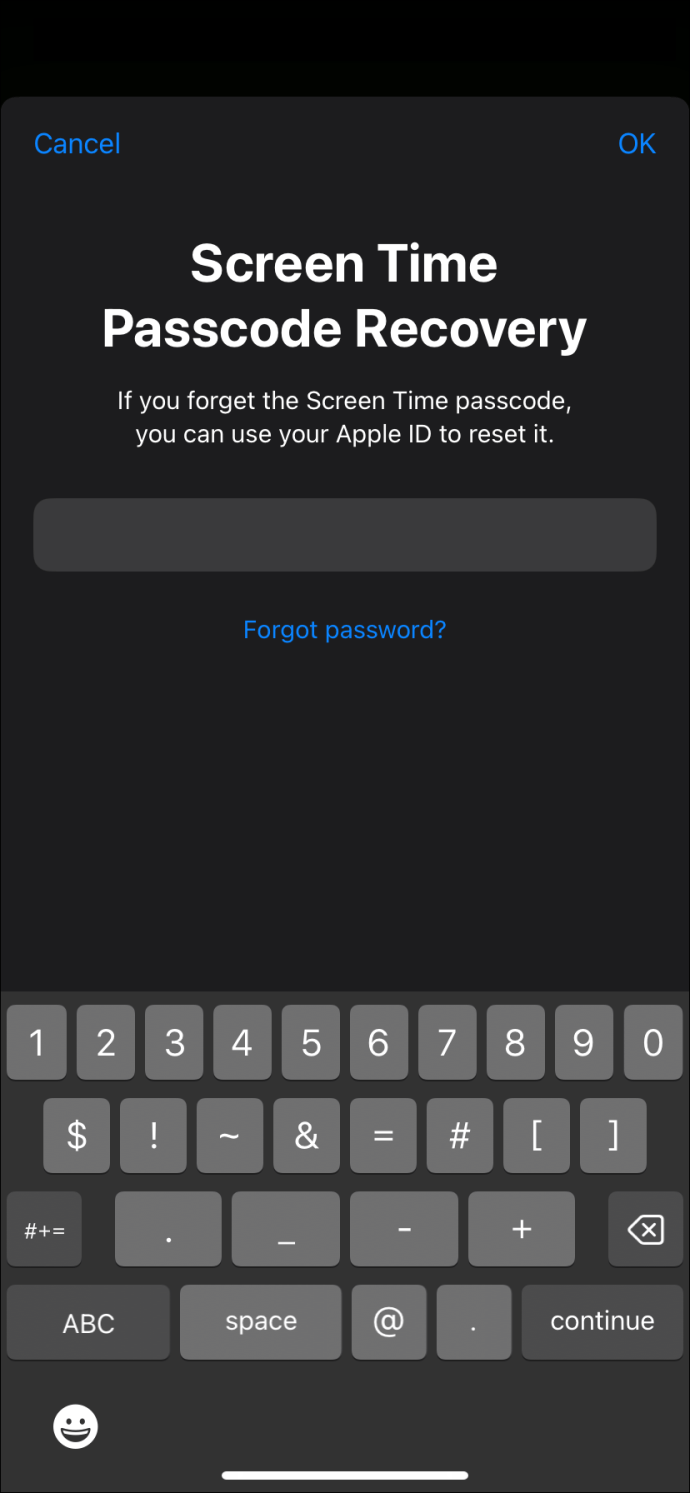Focus the Apple ID input field
Viewport: 690px width, 1493px height.
(x=345, y=535)
